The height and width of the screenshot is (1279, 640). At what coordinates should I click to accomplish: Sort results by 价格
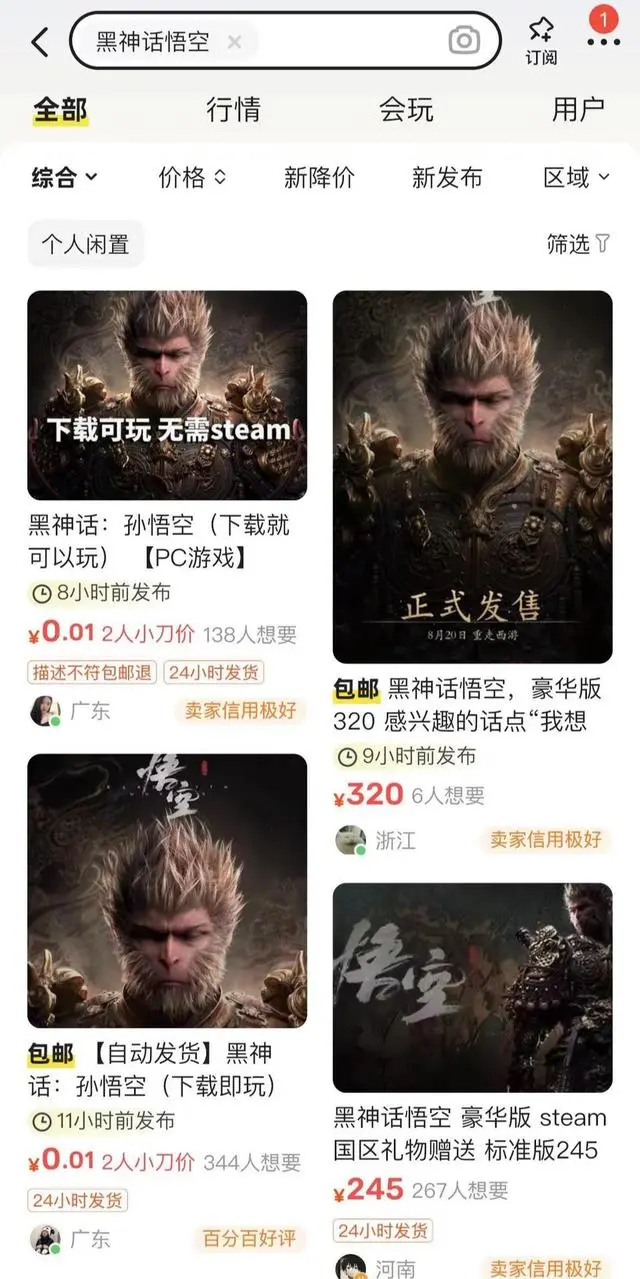(x=192, y=178)
